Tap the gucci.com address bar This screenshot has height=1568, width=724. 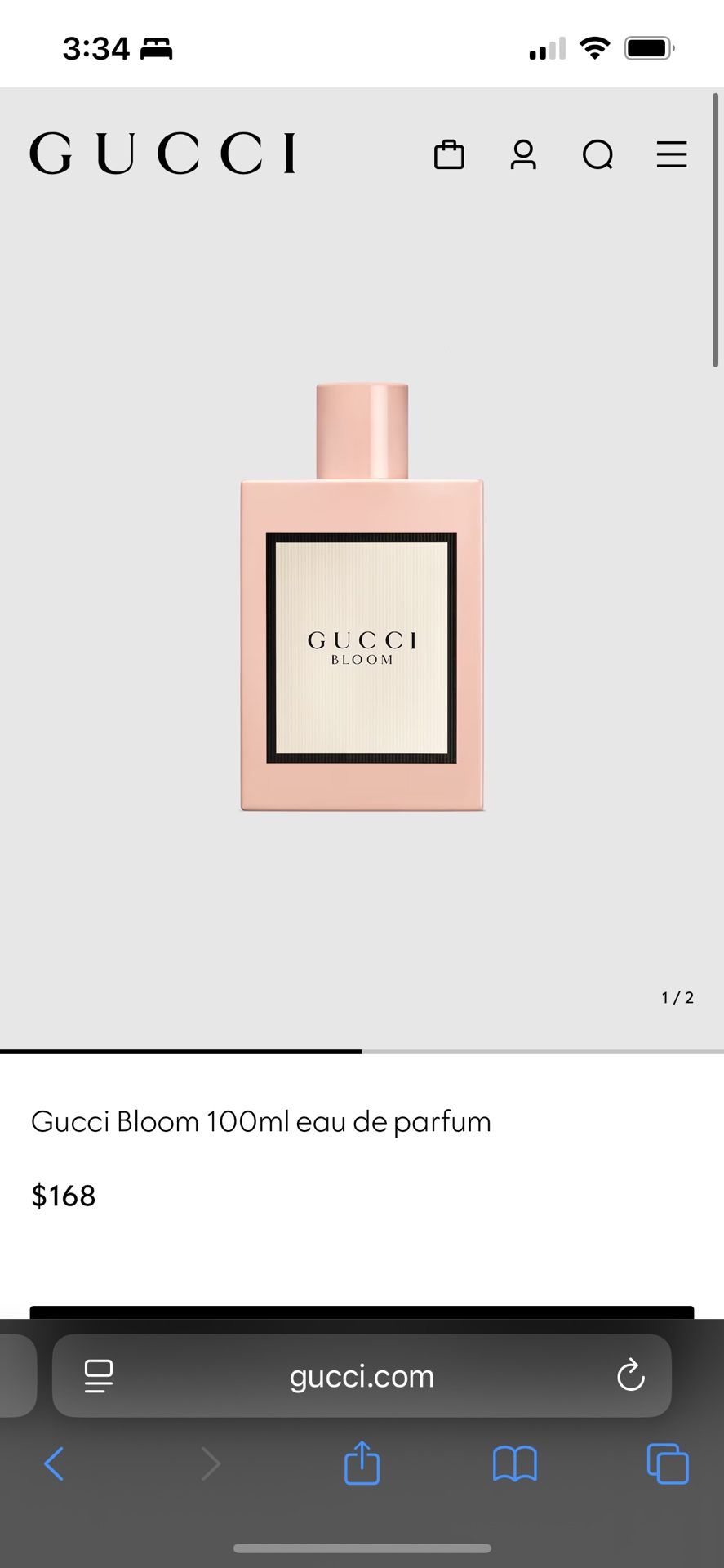[362, 1376]
